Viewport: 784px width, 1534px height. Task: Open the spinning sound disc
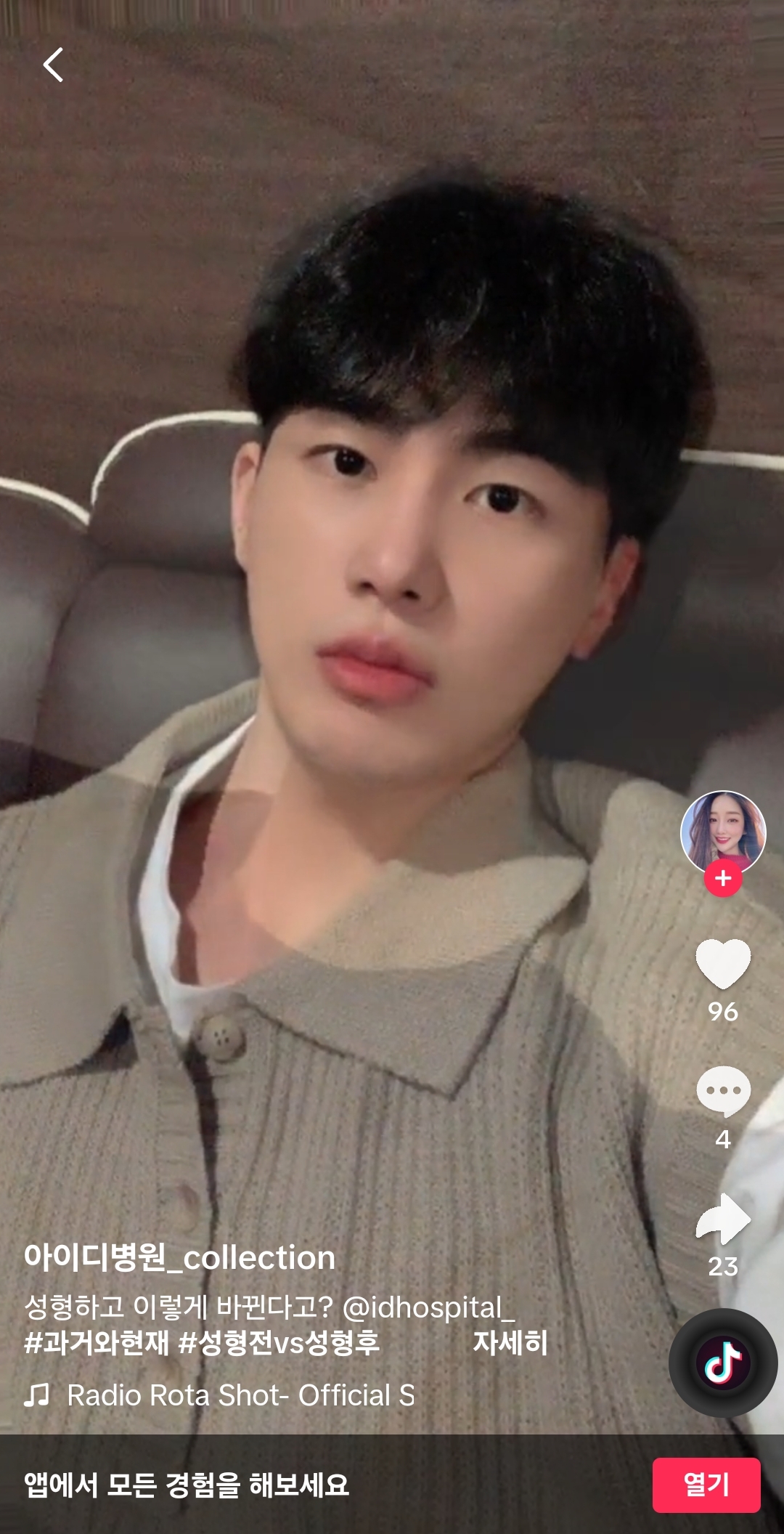722,1363
